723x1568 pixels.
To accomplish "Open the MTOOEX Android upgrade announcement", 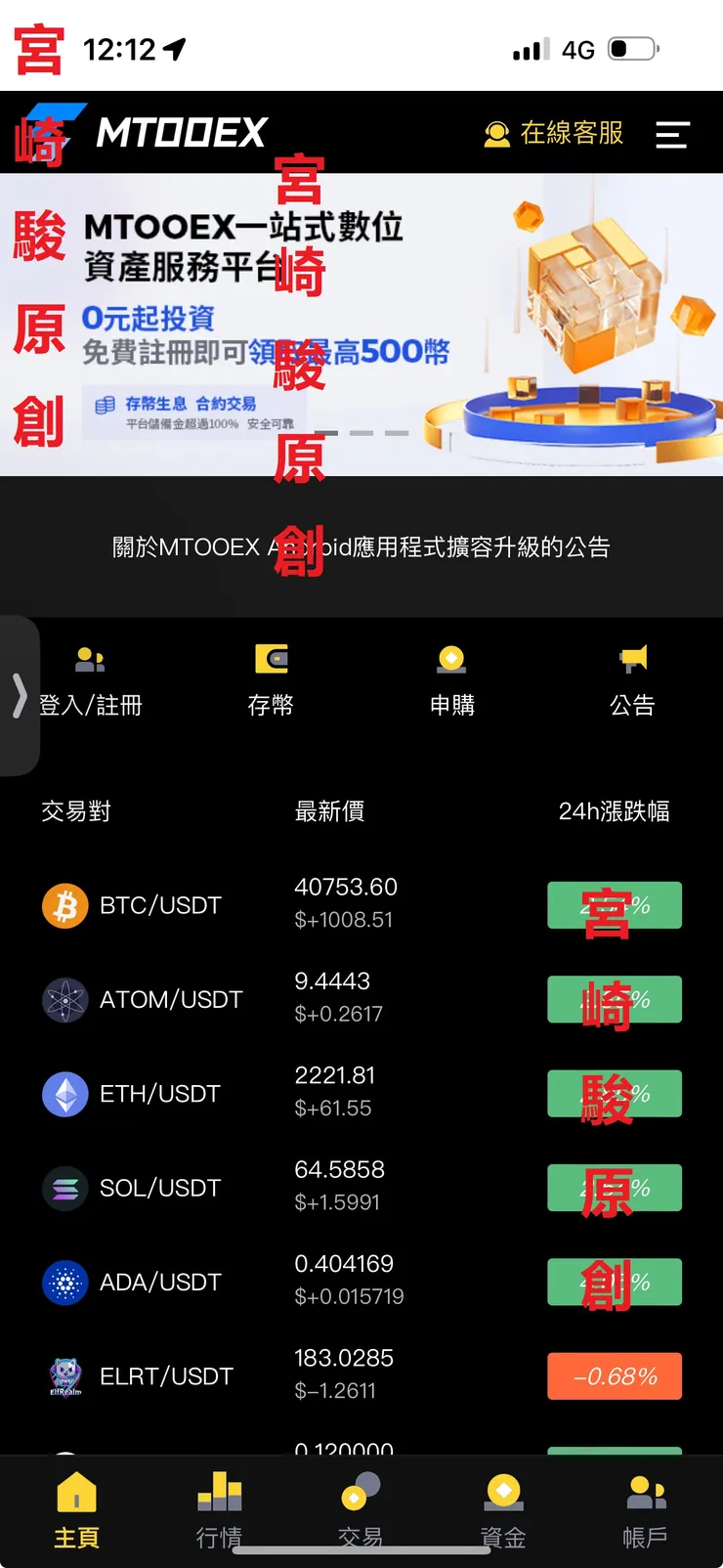I will click(361, 546).
